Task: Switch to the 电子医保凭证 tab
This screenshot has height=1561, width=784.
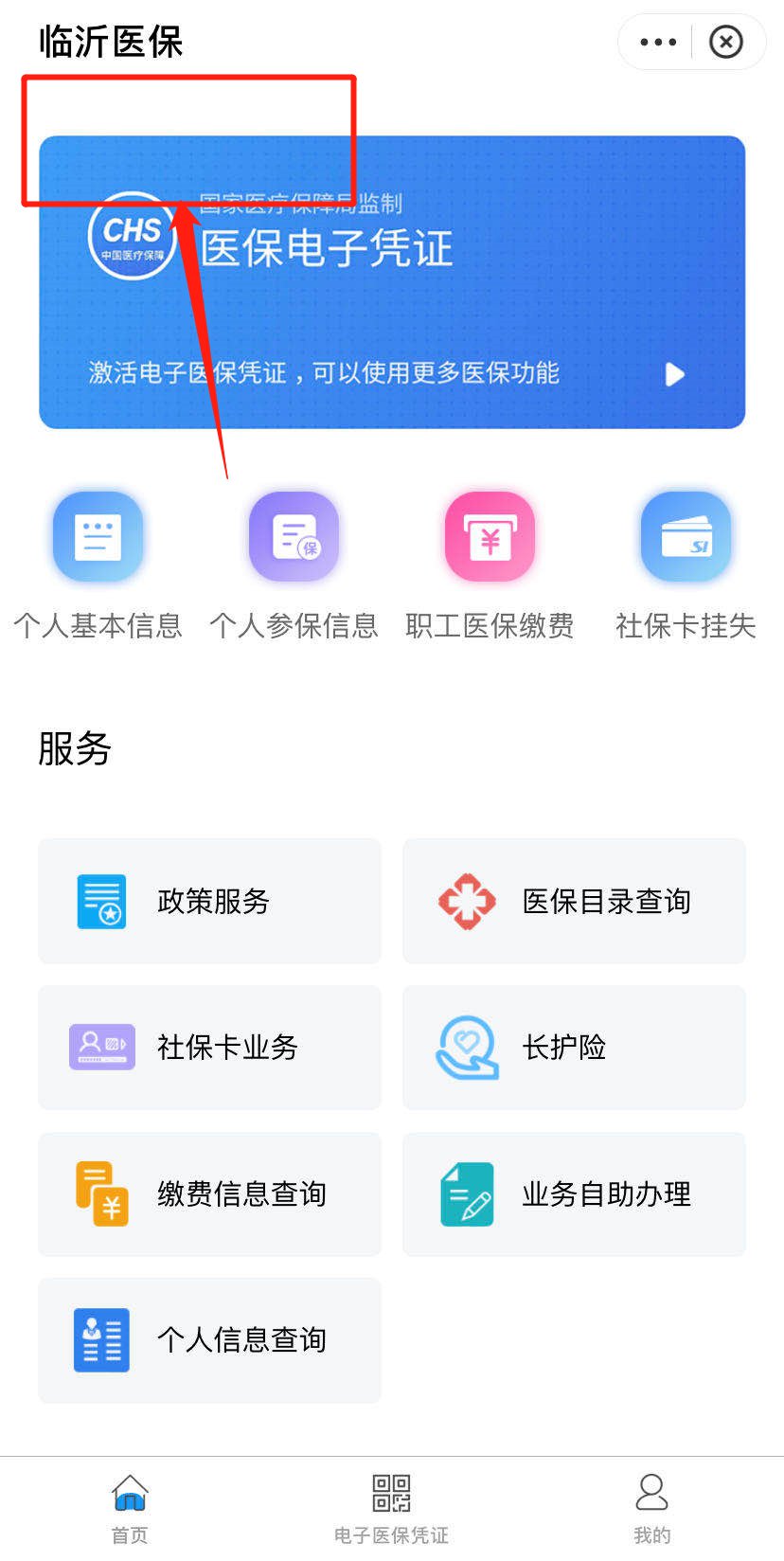Action: [391, 1509]
